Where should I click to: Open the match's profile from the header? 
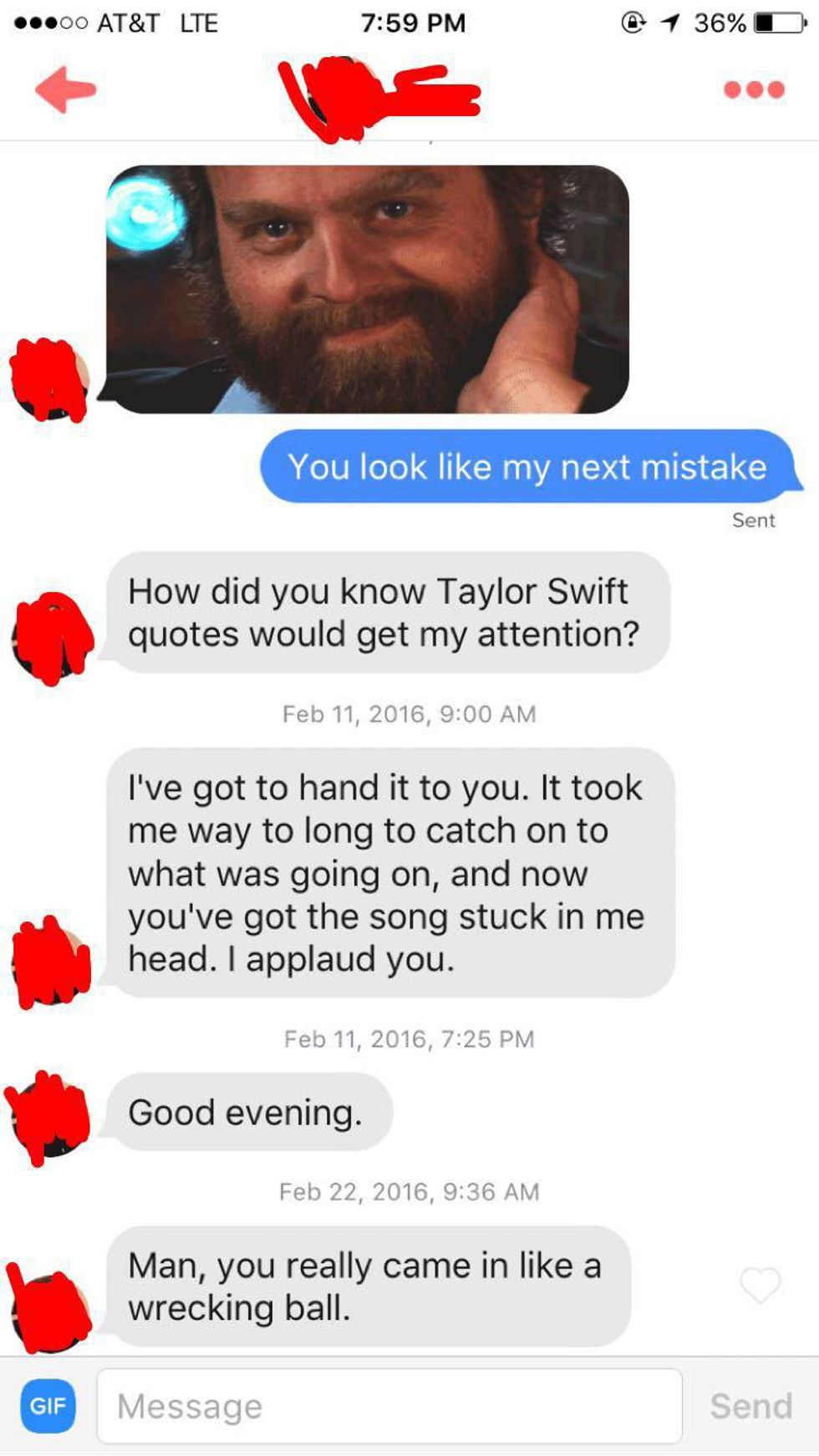[380, 96]
